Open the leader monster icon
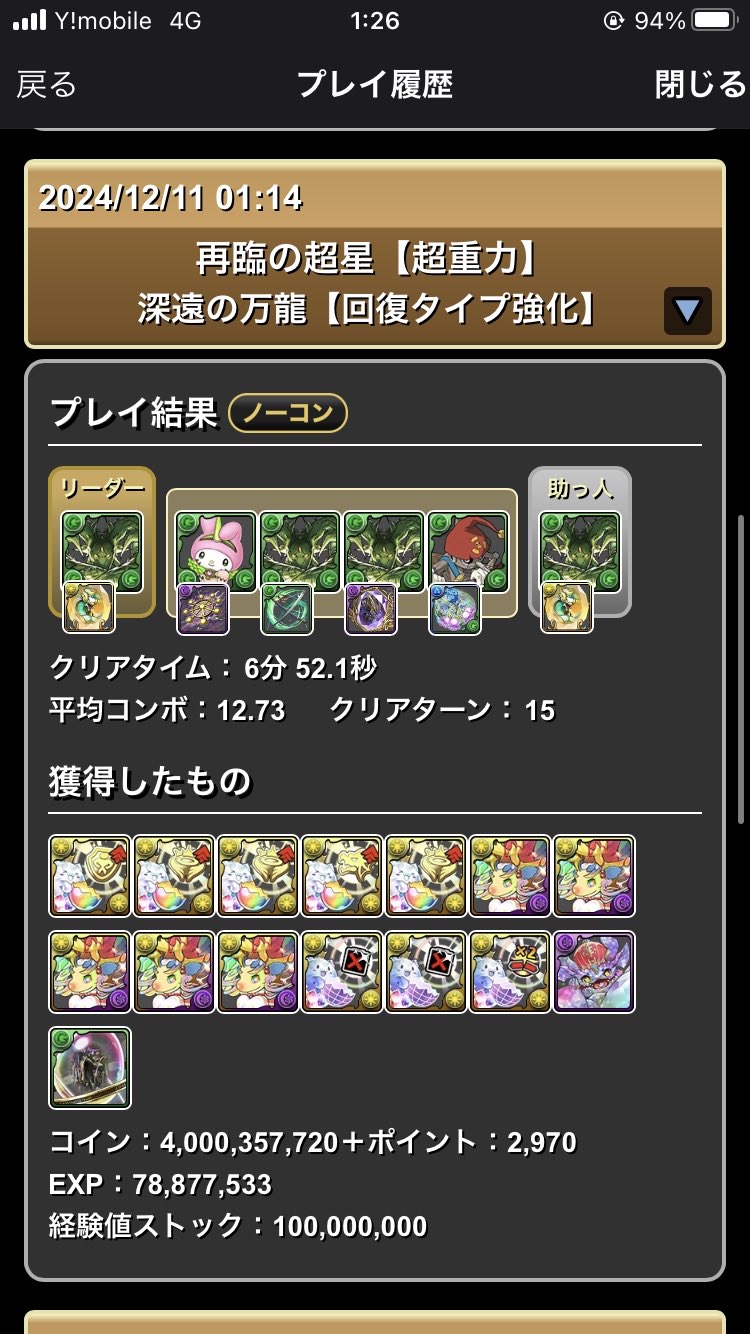 pyautogui.click(x=102, y=552)
